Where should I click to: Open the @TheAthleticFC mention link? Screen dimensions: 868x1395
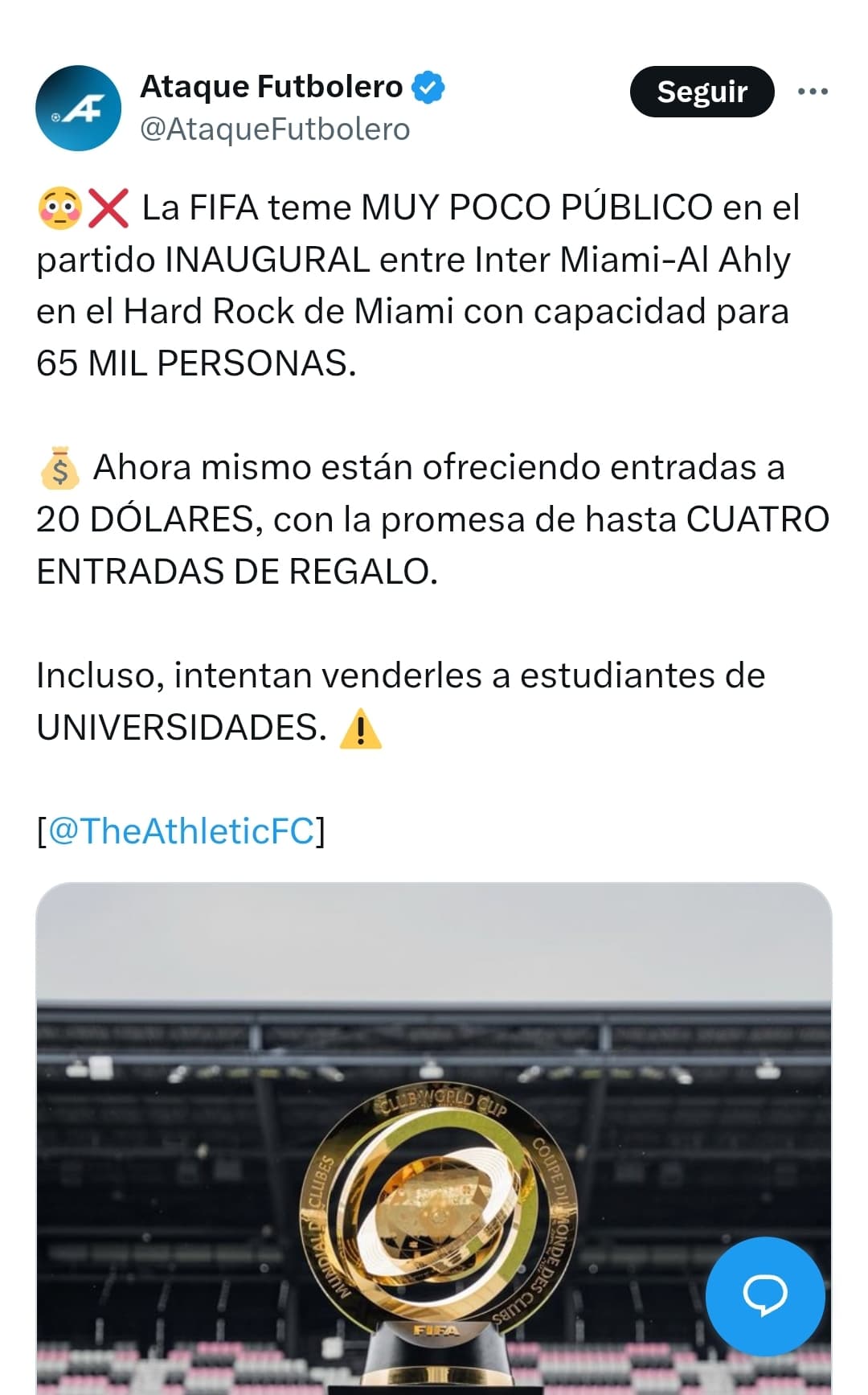tap(181, 831)
